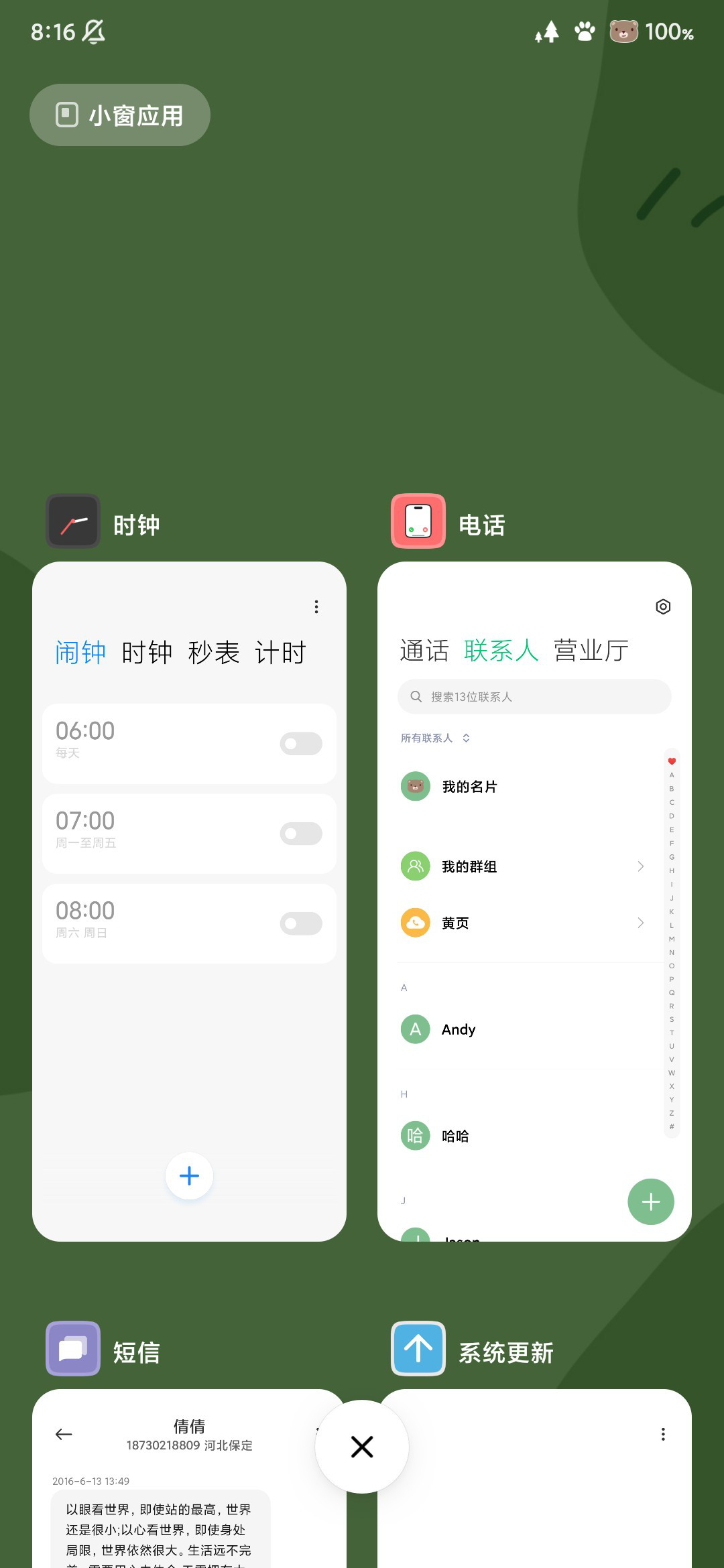This screenshot has height=1568, width=724.
Task: Open the 电话 phone app card
Action: (x=534, y=901)
